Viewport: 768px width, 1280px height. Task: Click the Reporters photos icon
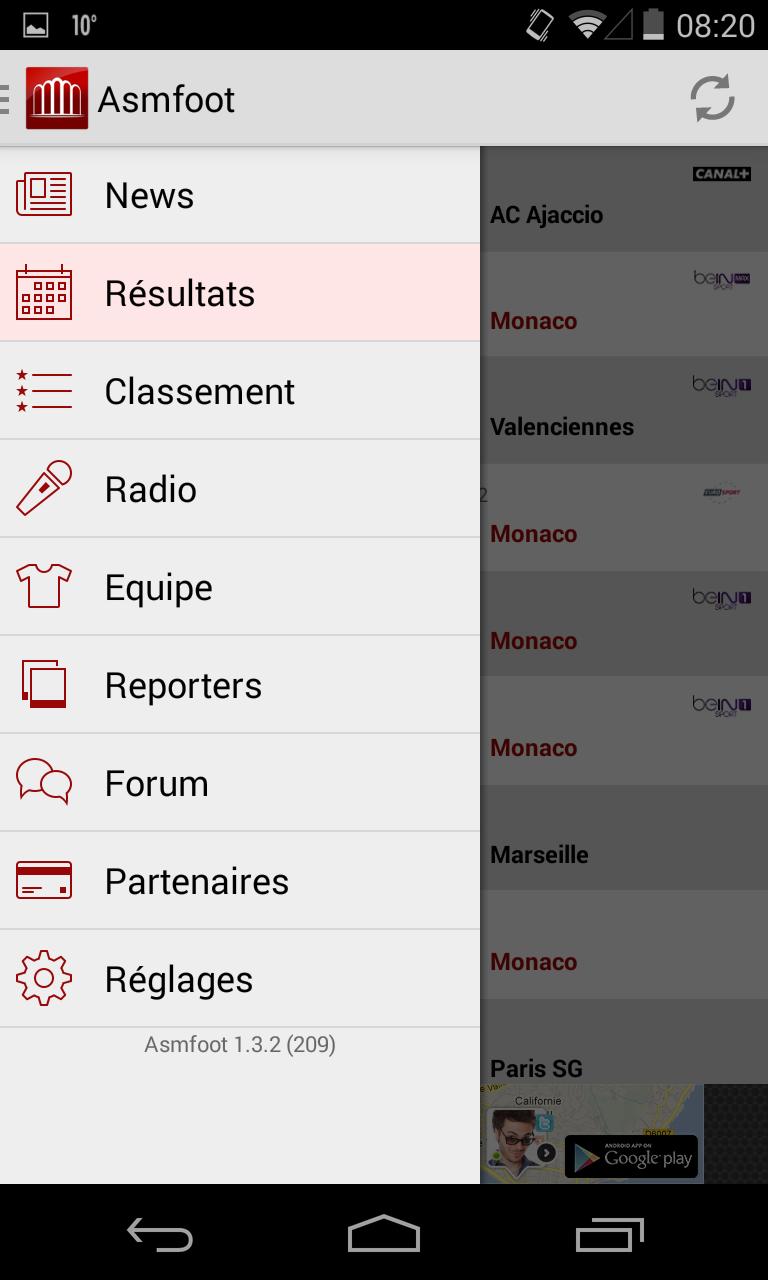coord(44,684)
